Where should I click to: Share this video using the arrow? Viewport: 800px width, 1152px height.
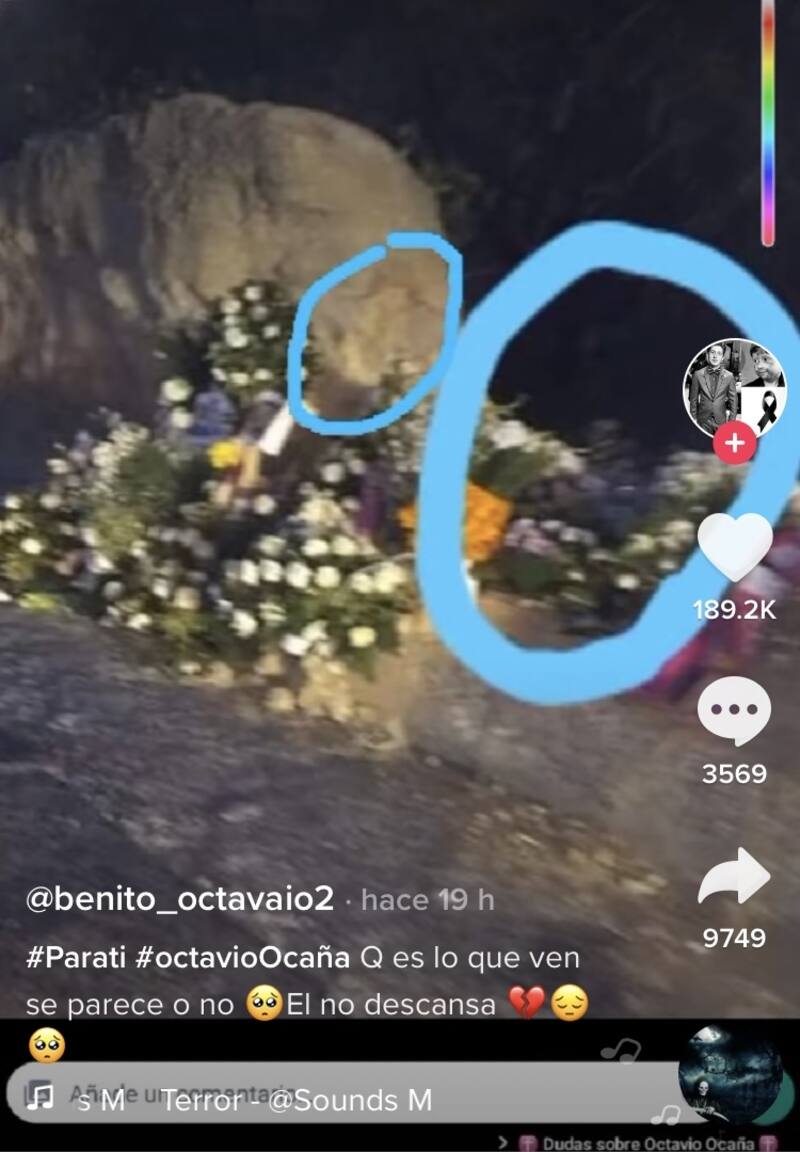coord(734,877)
